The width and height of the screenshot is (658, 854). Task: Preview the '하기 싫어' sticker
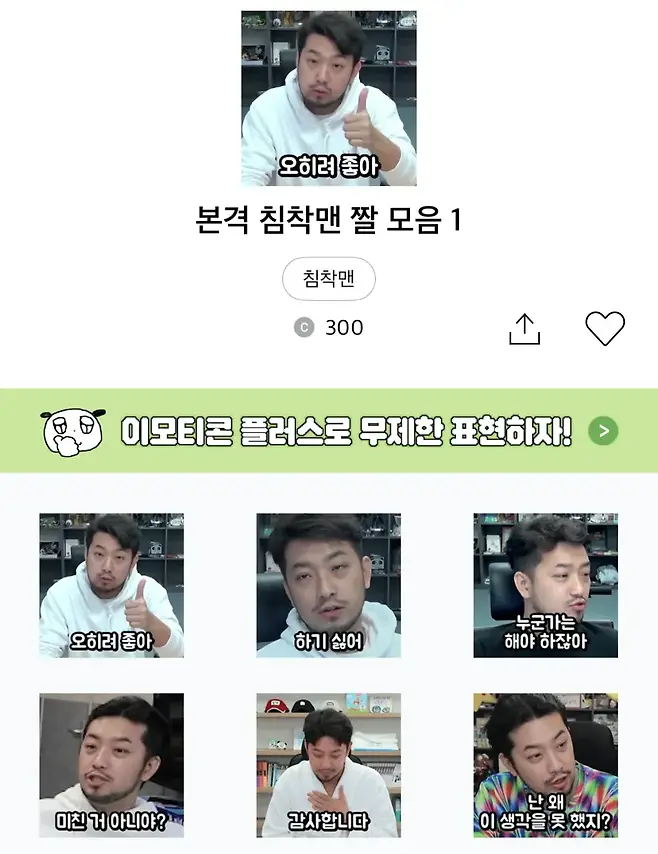pyautogui.click(x=329, y=585)
